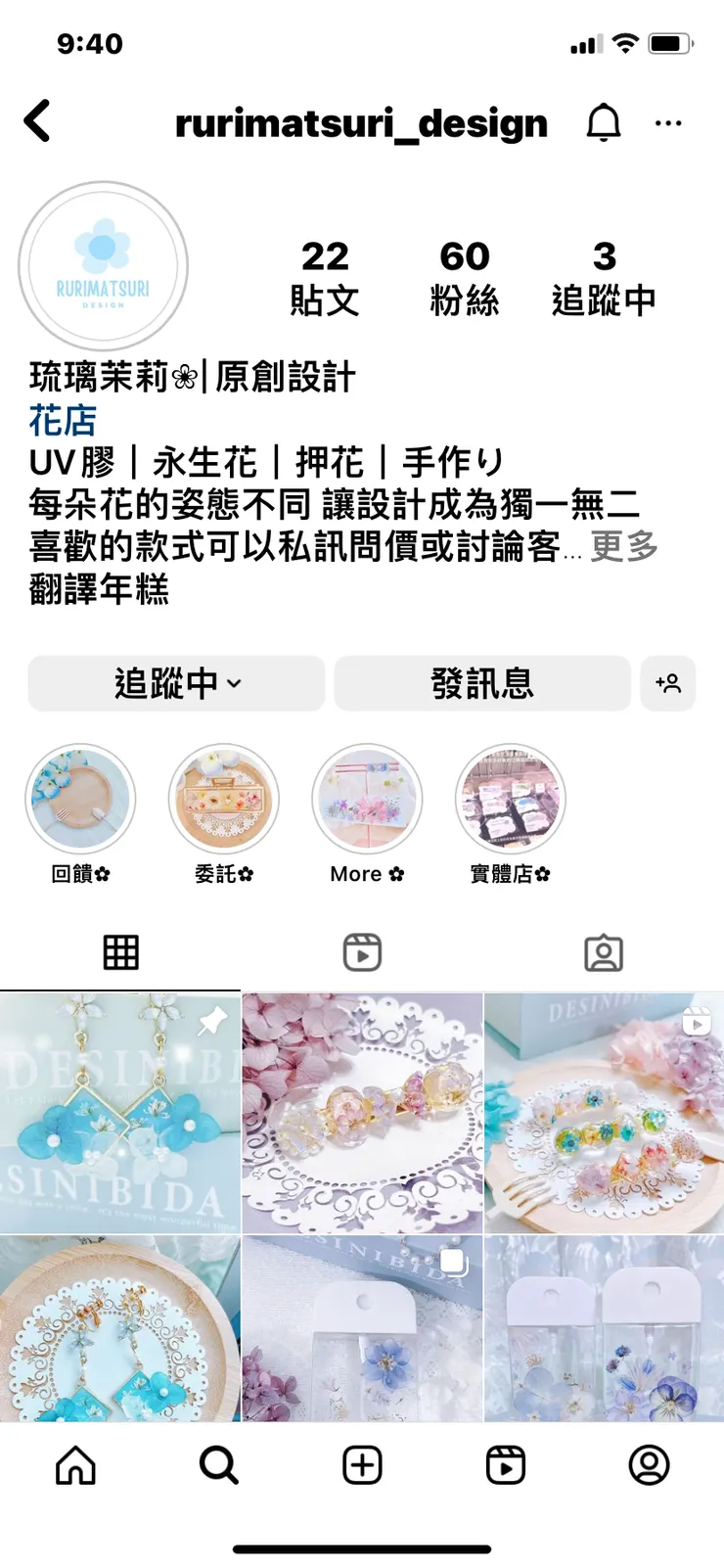Tap 發訊息 to message this account

coord(482,684)
